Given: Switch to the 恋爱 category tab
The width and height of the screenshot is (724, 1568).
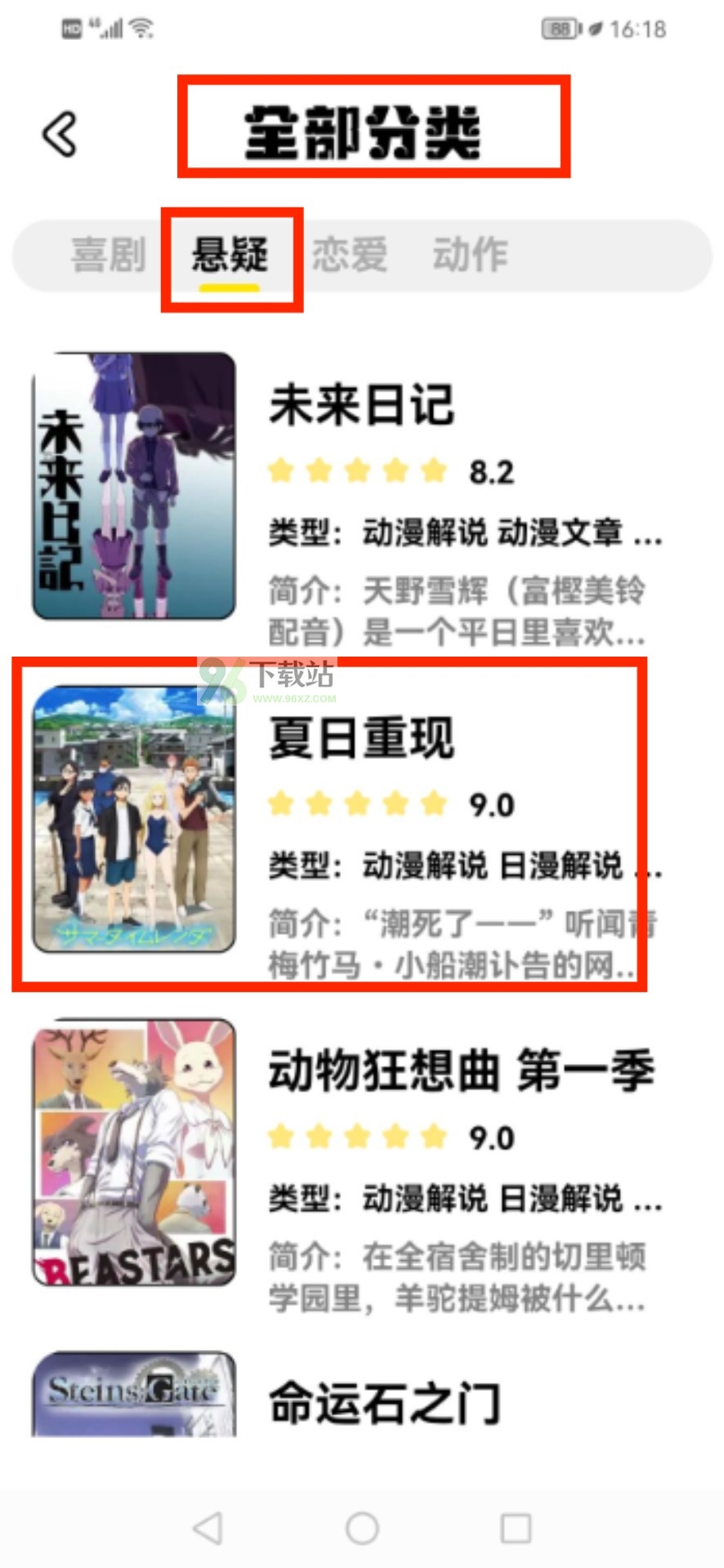Looking at the screenshot, I should click(x=350, y=255).
